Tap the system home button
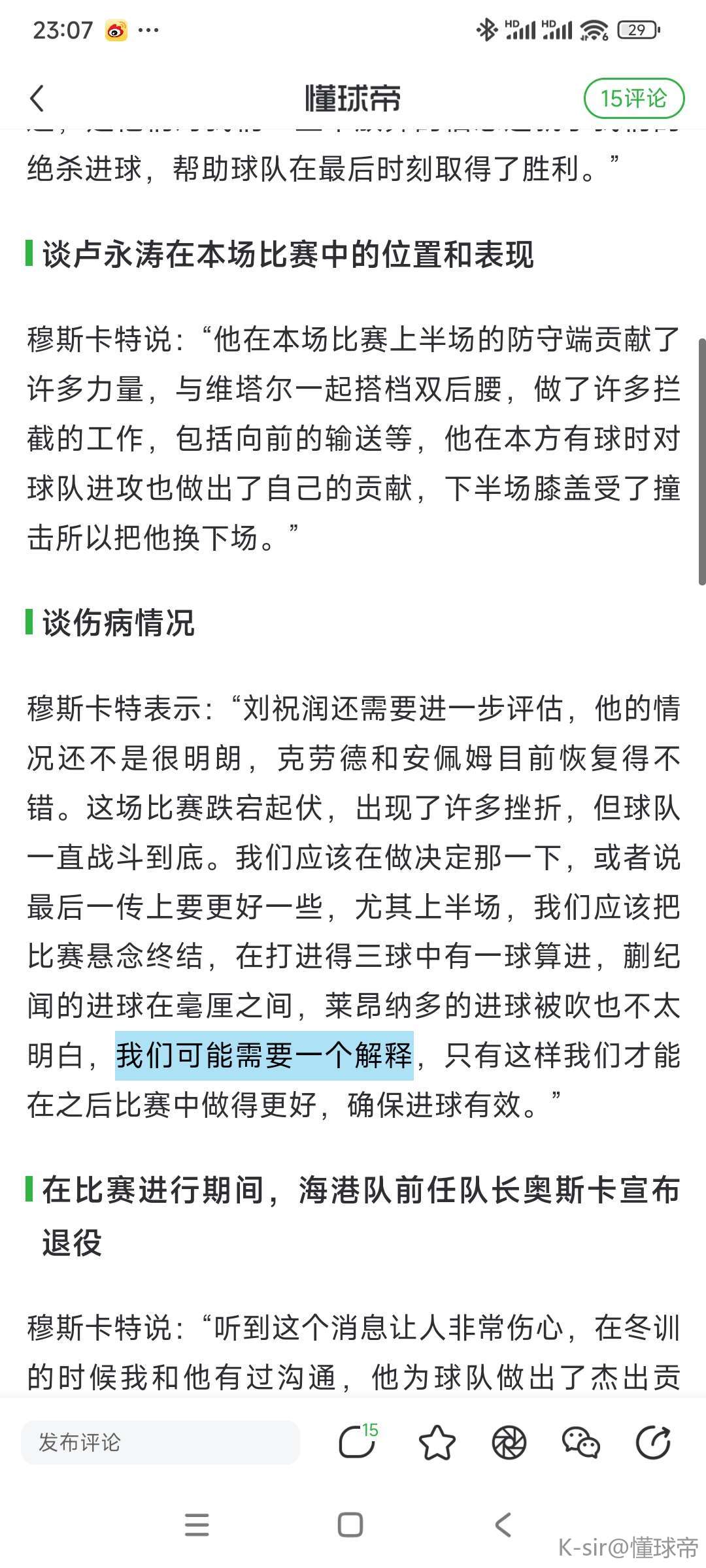706x1568 pixels. [x=350, y=1525]
